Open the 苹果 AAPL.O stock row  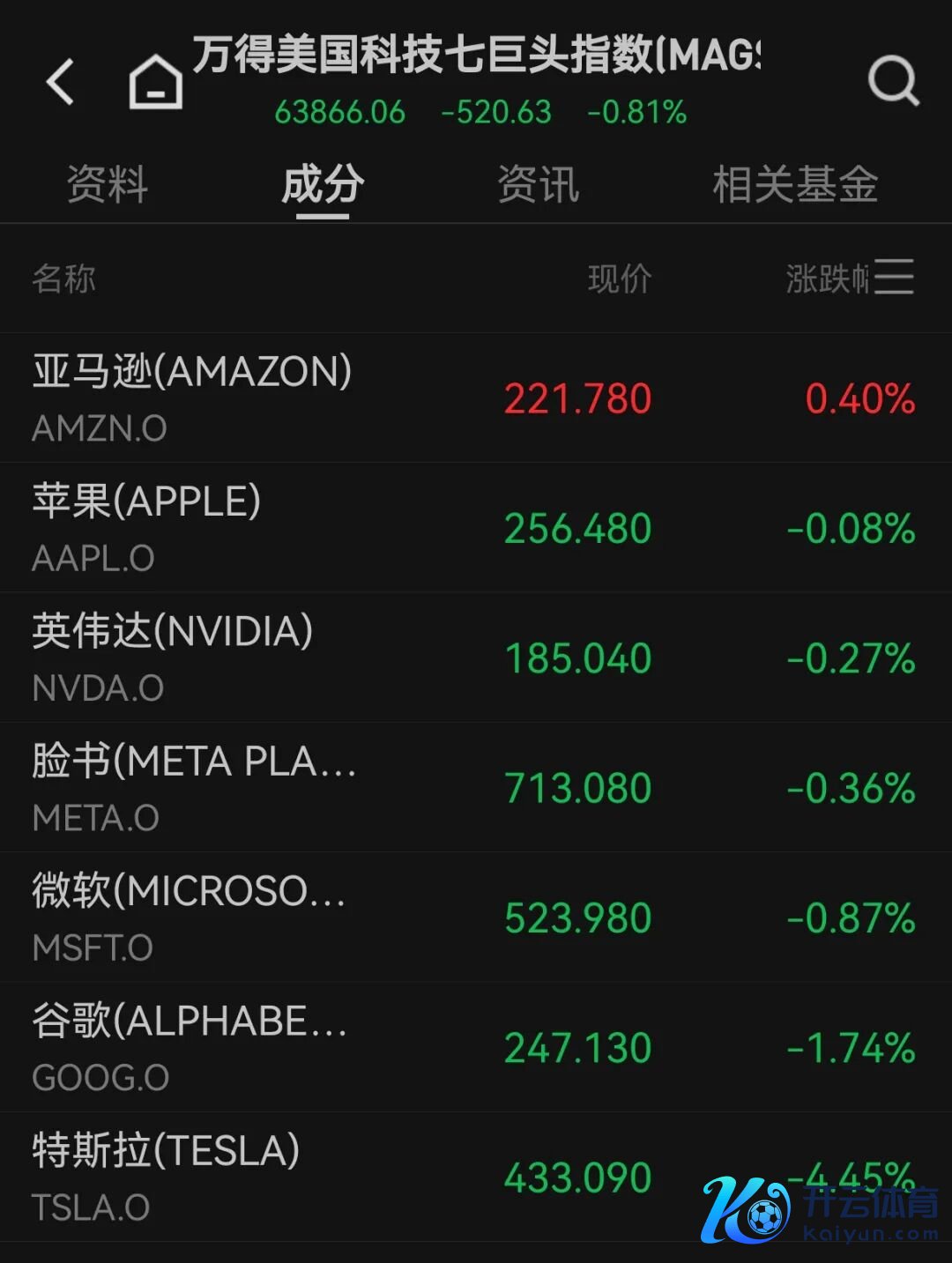pyautogui.click(x=476, y=527)
